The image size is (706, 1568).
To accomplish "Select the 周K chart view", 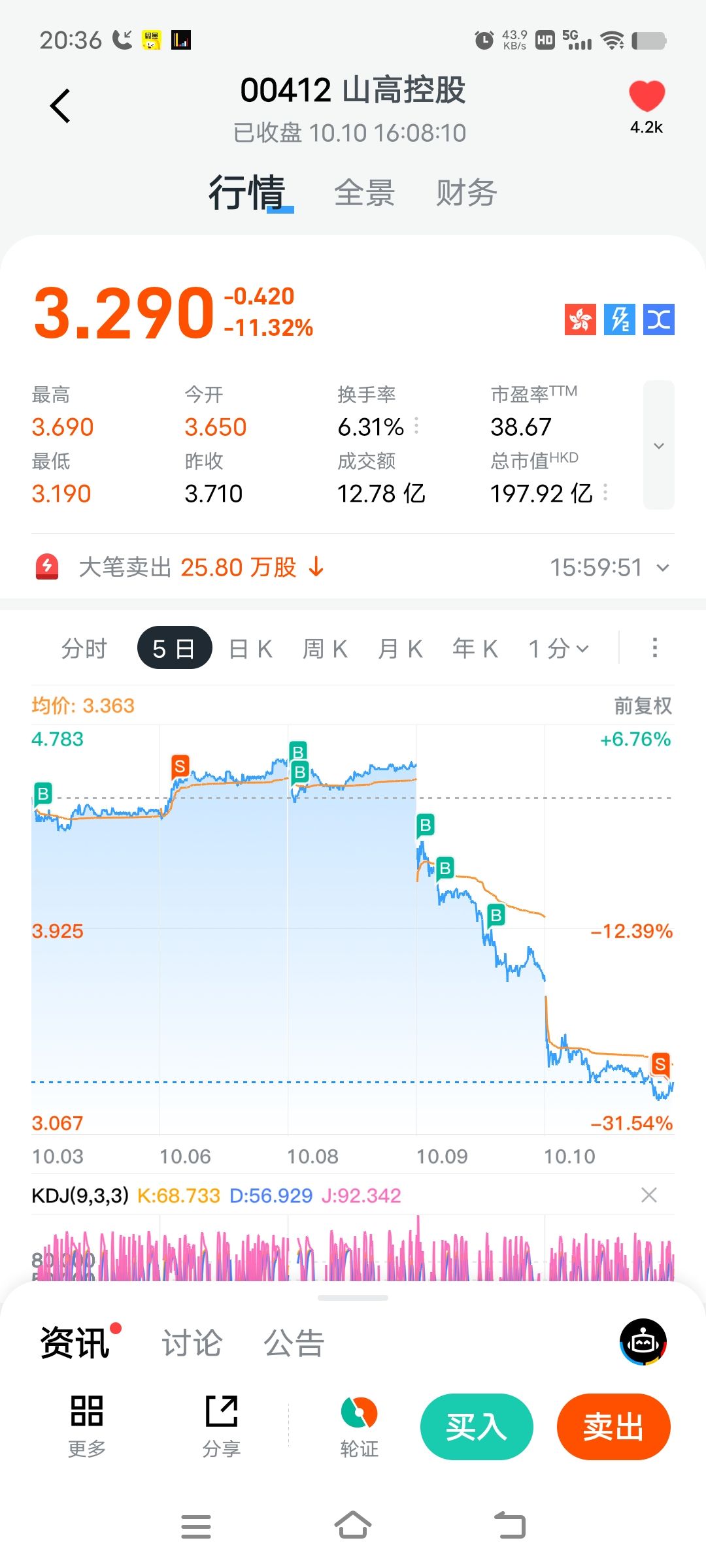I will pyautogui.click(x=325, y=649).
